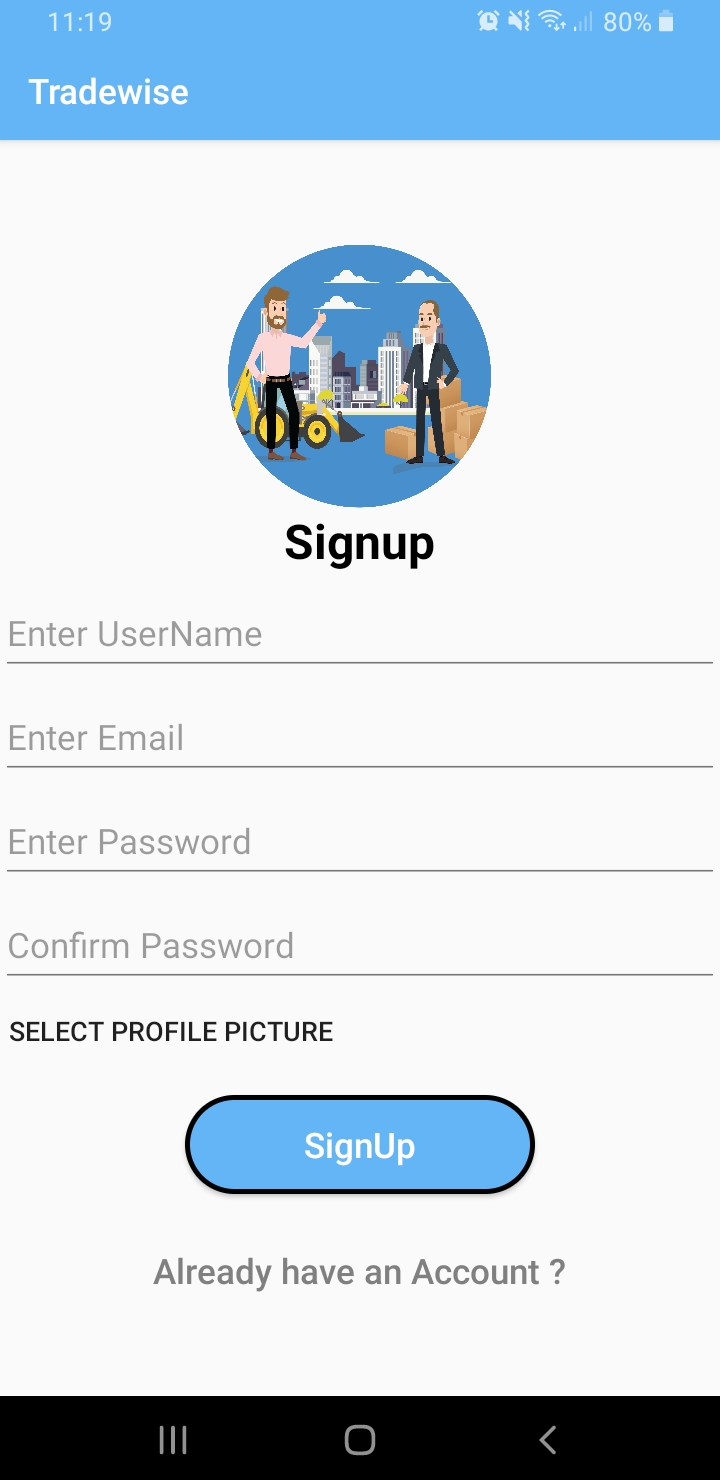The height and width of the screenshot is (1480, 720).
Task: Open recent apps from the navigation bar
Action: click(173, 1440)
